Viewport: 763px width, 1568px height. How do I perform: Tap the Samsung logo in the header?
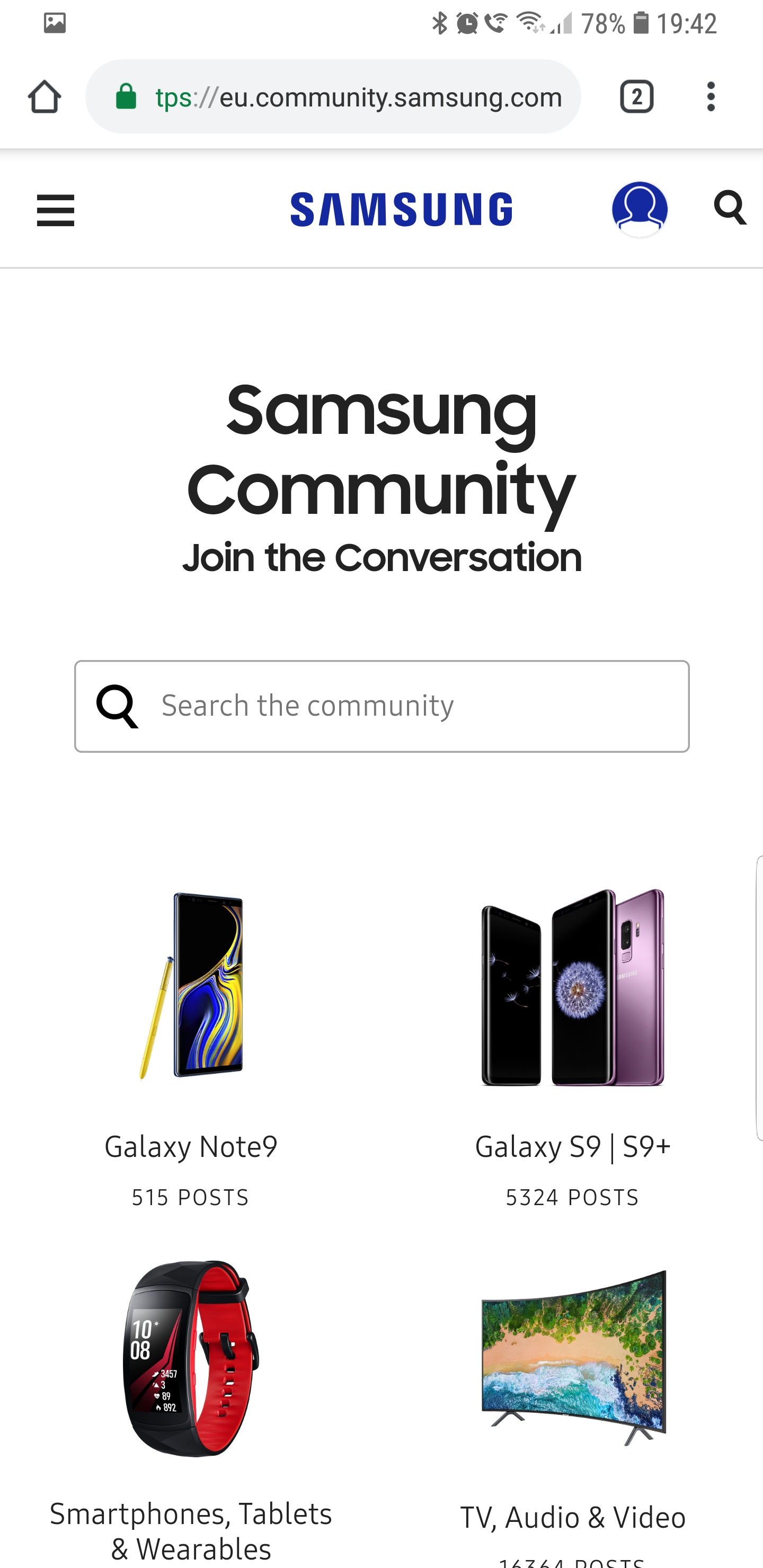pos(401,209)
